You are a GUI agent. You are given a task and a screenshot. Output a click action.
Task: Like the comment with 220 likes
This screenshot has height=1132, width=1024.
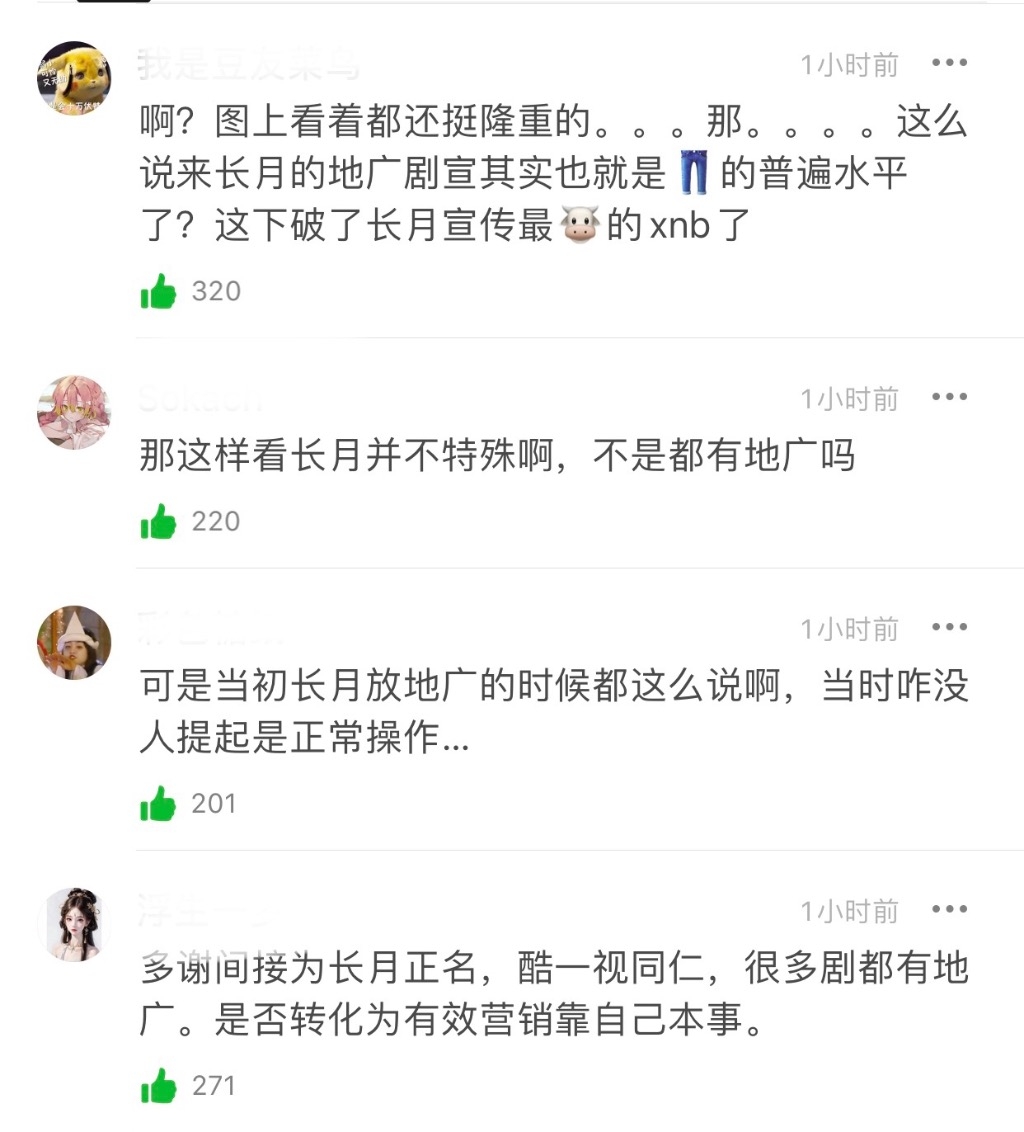(x=159, y=522)
